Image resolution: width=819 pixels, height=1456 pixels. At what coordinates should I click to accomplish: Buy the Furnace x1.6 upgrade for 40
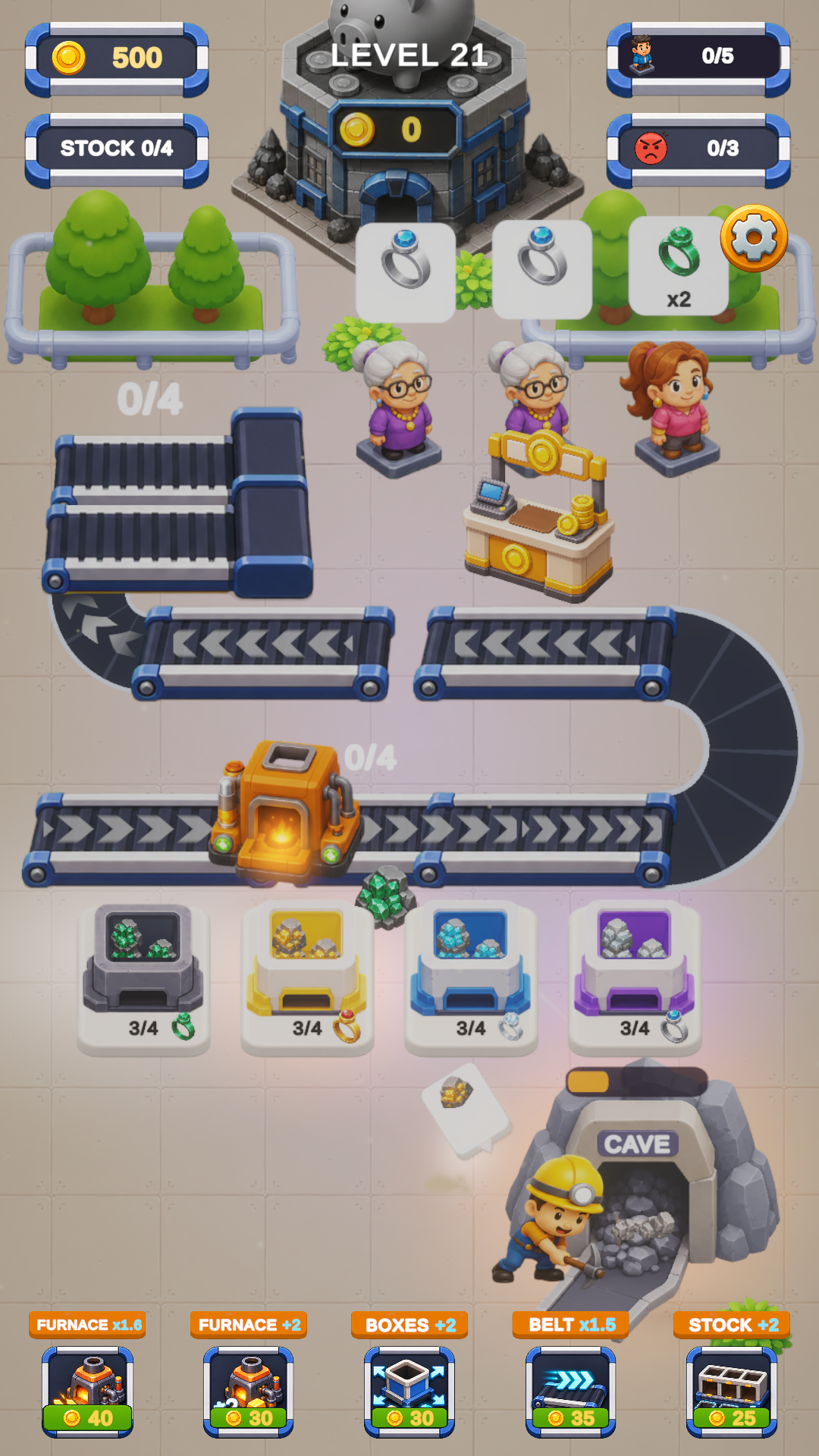87,1392
